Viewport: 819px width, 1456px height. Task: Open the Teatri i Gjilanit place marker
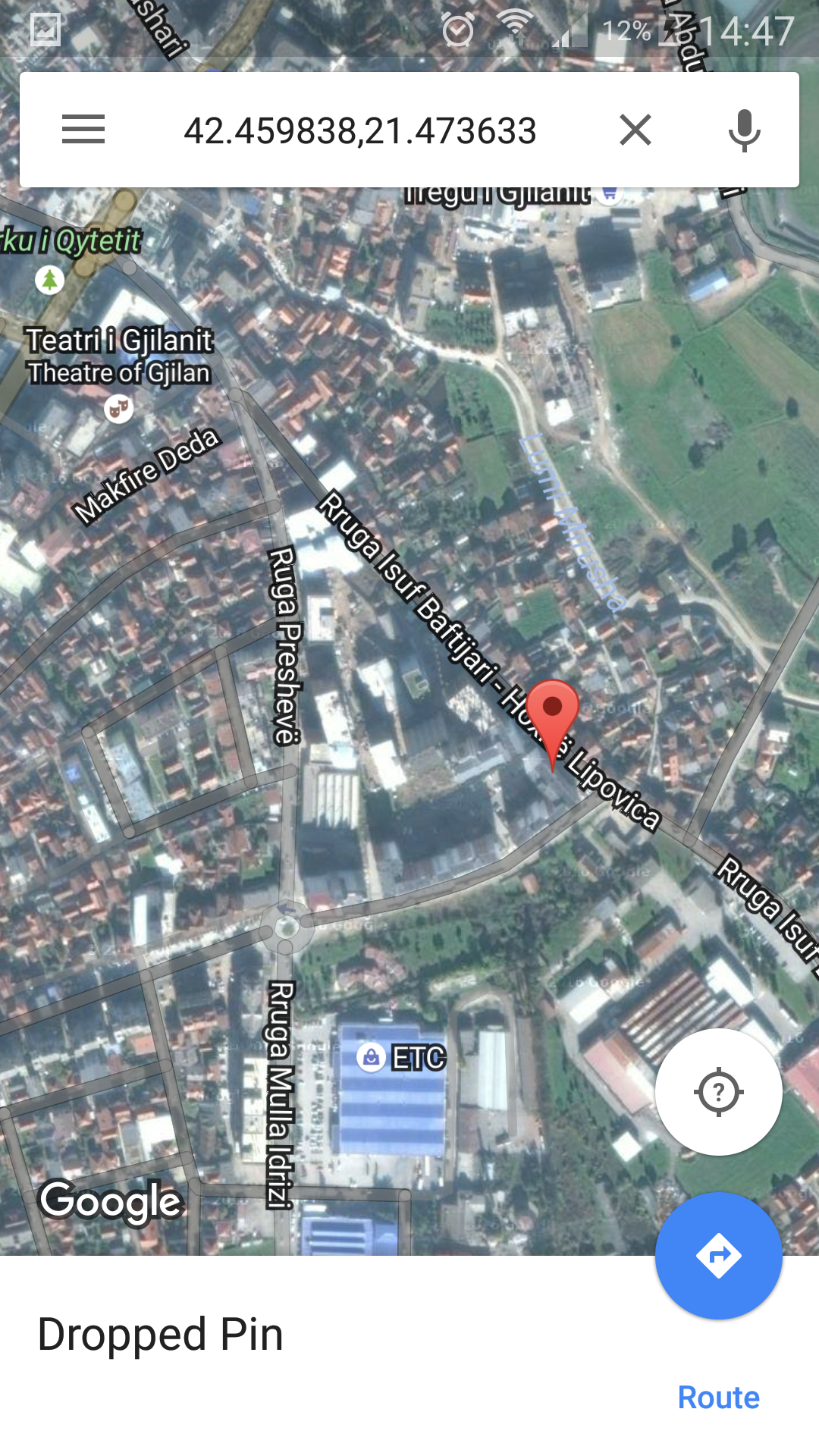118,409
